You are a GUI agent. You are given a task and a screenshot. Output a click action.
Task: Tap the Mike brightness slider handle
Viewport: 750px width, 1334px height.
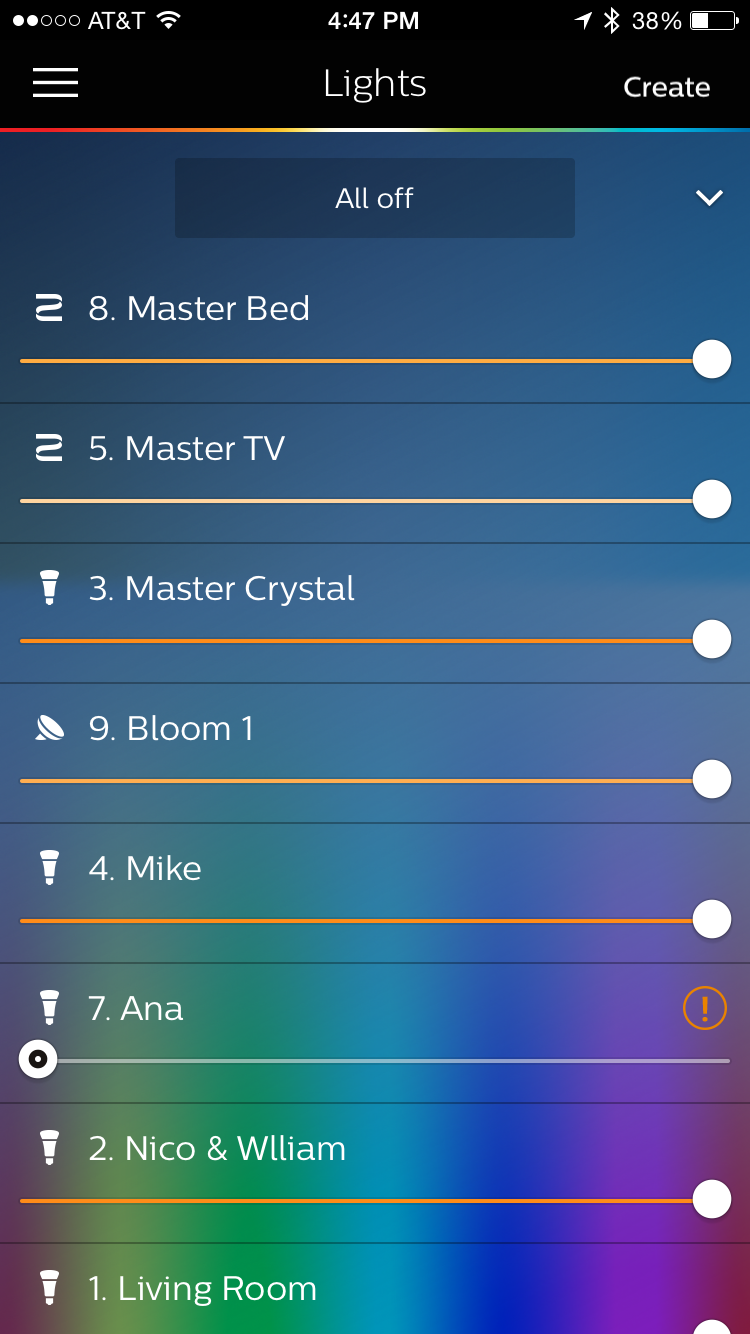click(711, 919)
